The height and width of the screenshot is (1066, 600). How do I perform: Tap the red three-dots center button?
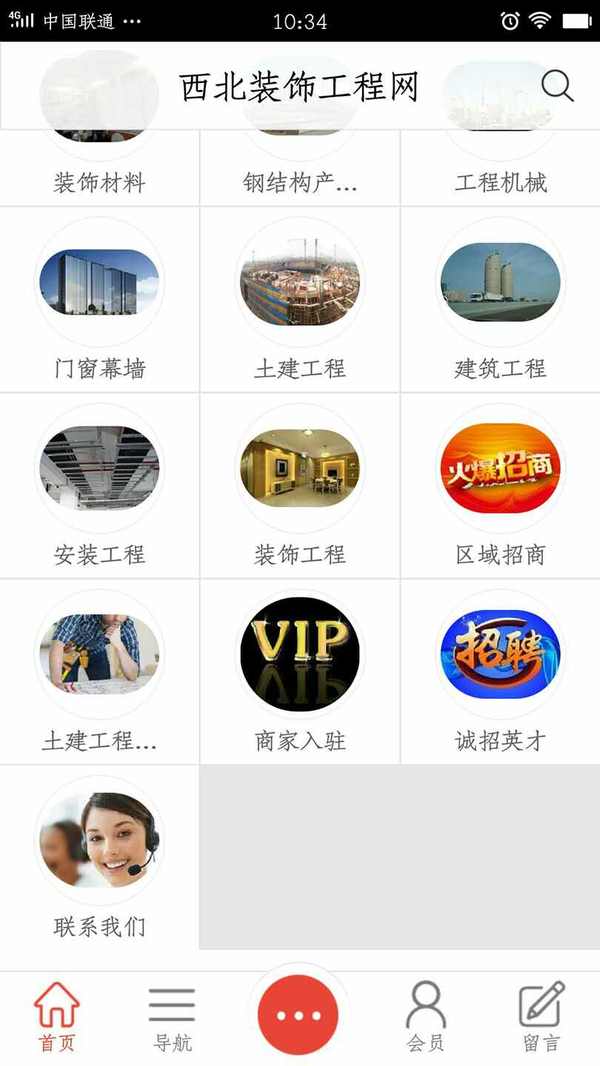[x=298, y=1015]
